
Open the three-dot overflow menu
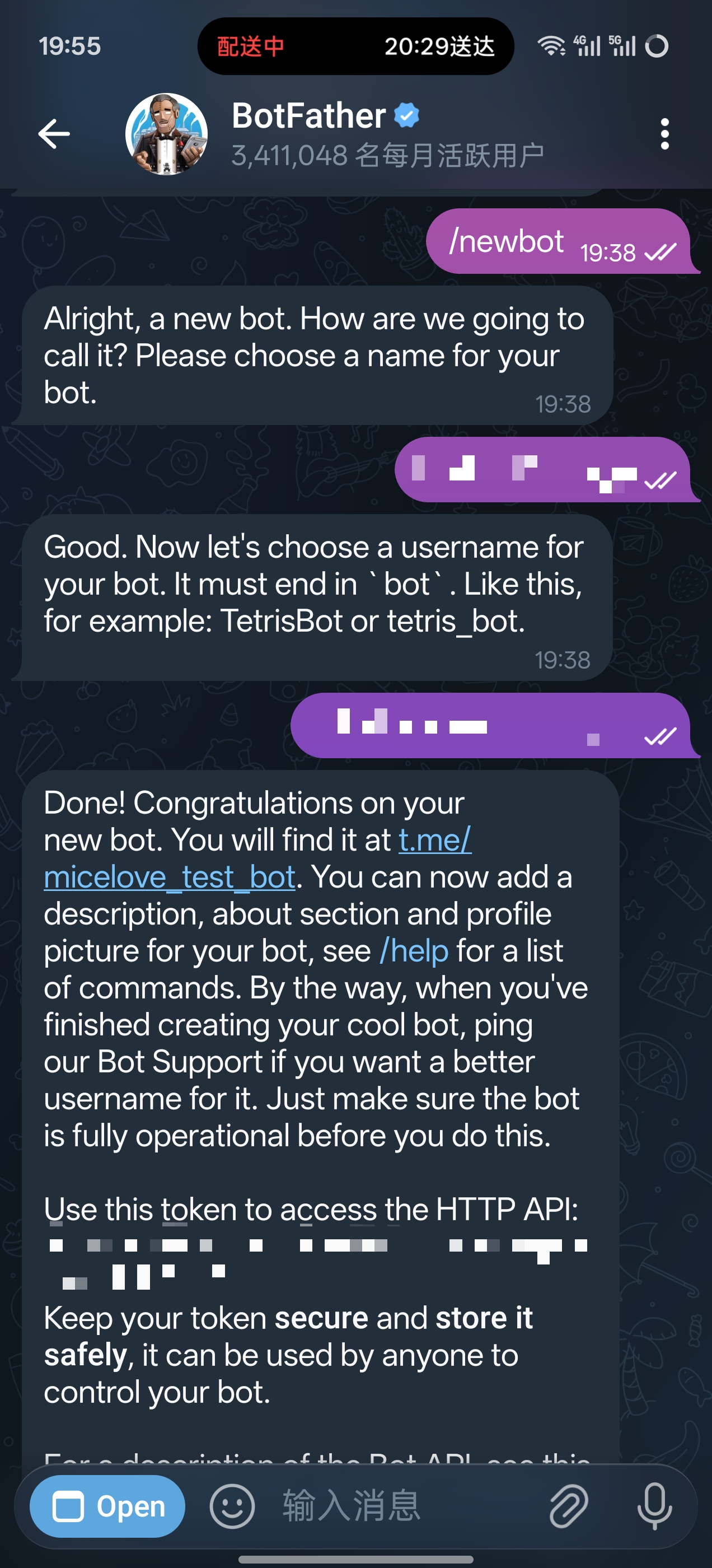664,134
